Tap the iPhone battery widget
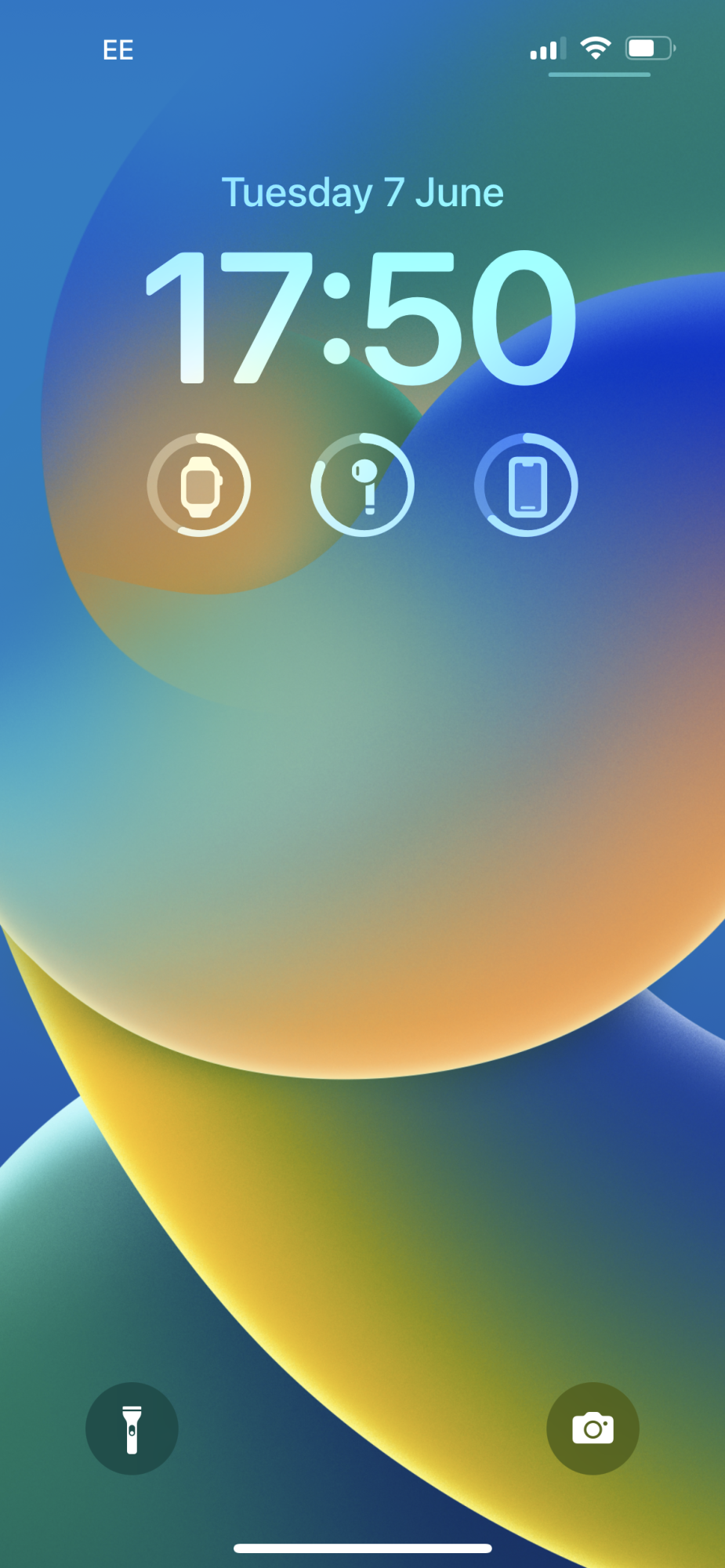This screenshot has height=1568, width=725. [527, 485]
